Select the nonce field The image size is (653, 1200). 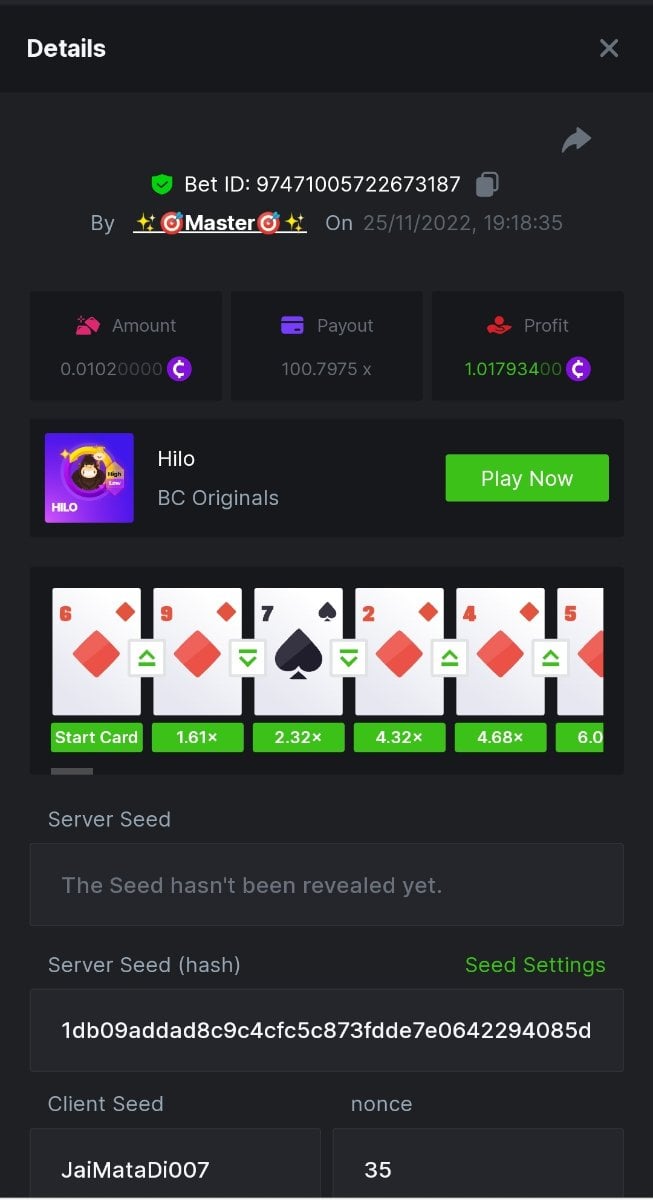pyautogui.click(x=477, y=1167)
